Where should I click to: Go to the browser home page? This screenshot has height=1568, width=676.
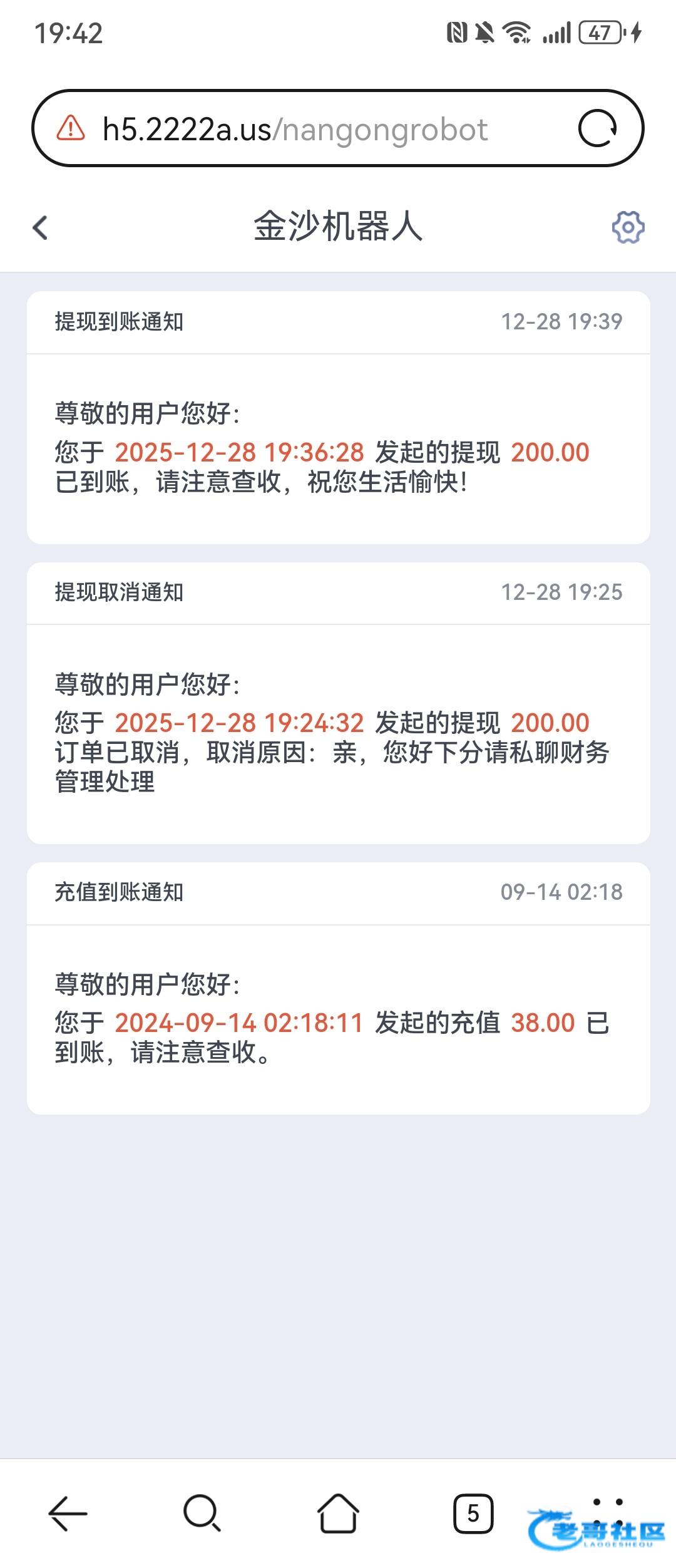coord(338,1514)
